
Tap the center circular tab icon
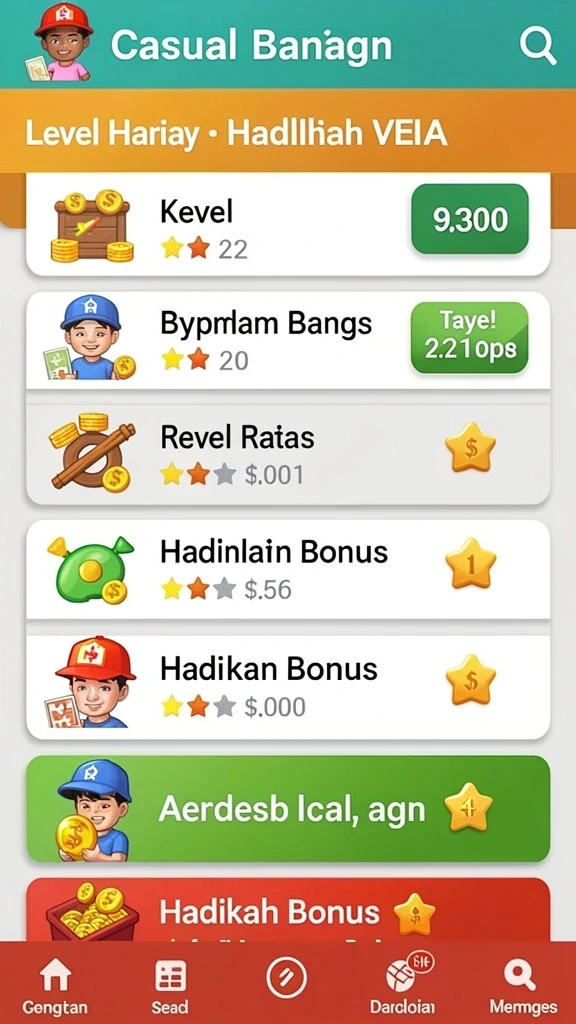286,980
